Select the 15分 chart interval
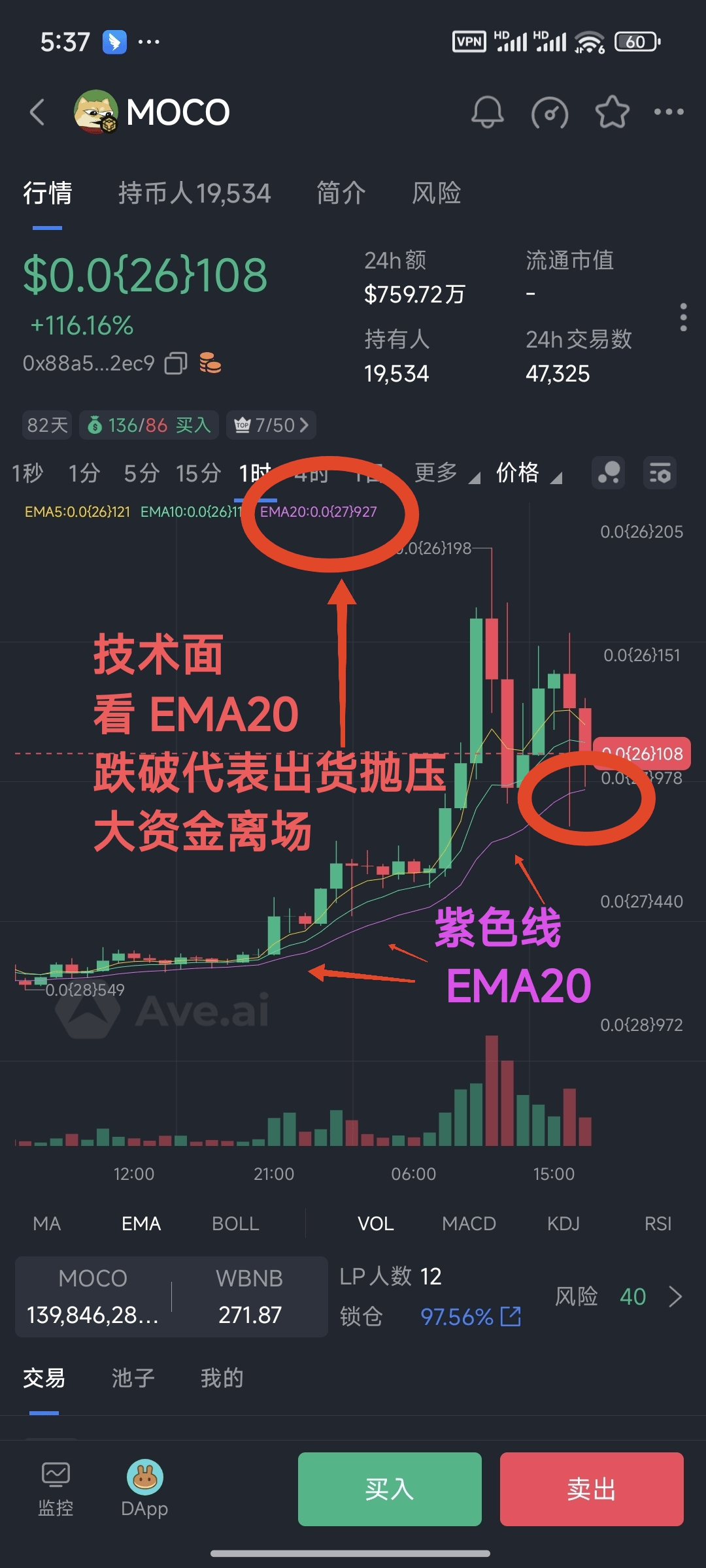The image size is (706, 1568). pos(198,473)
